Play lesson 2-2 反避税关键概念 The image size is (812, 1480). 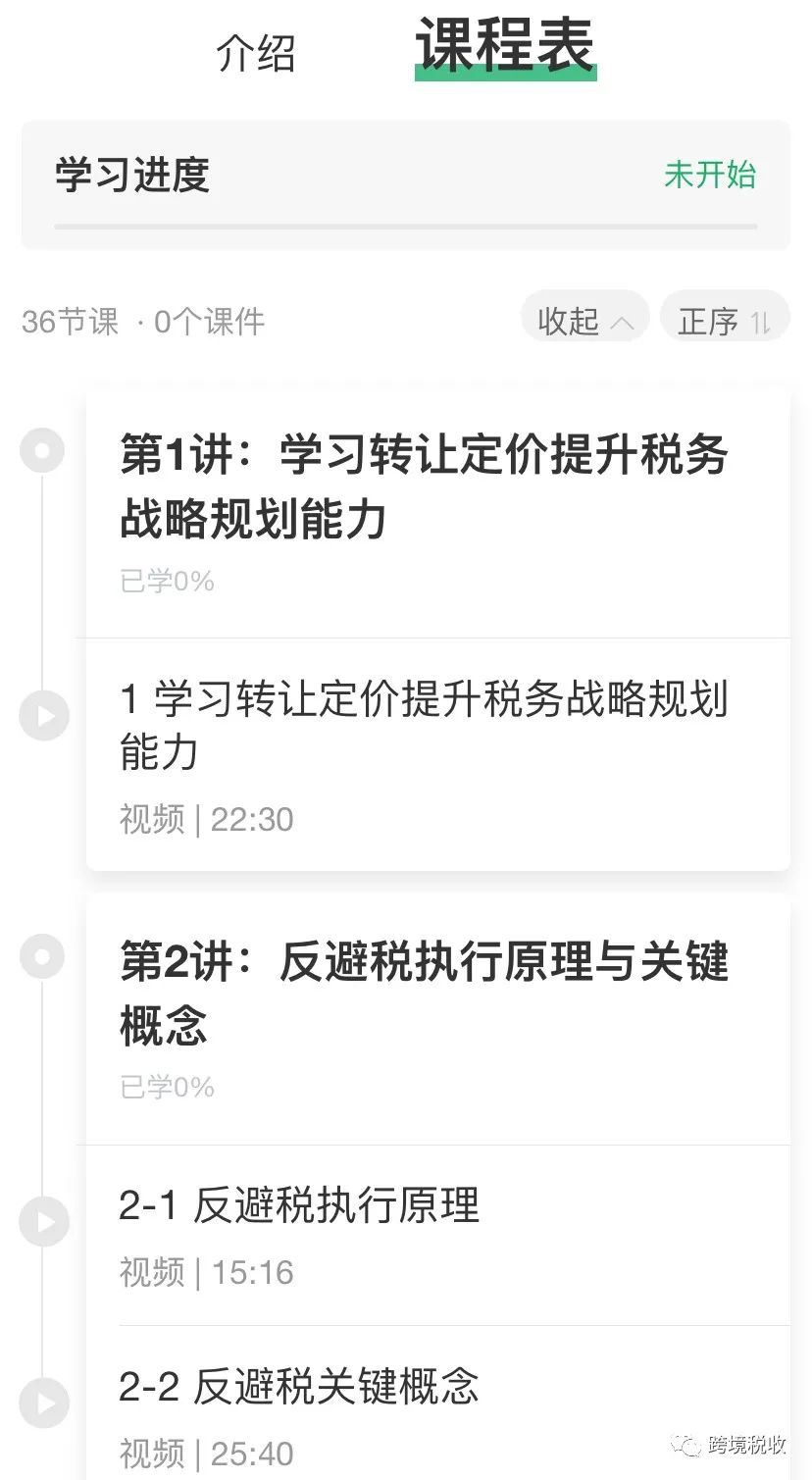(x=437, y=1403)
